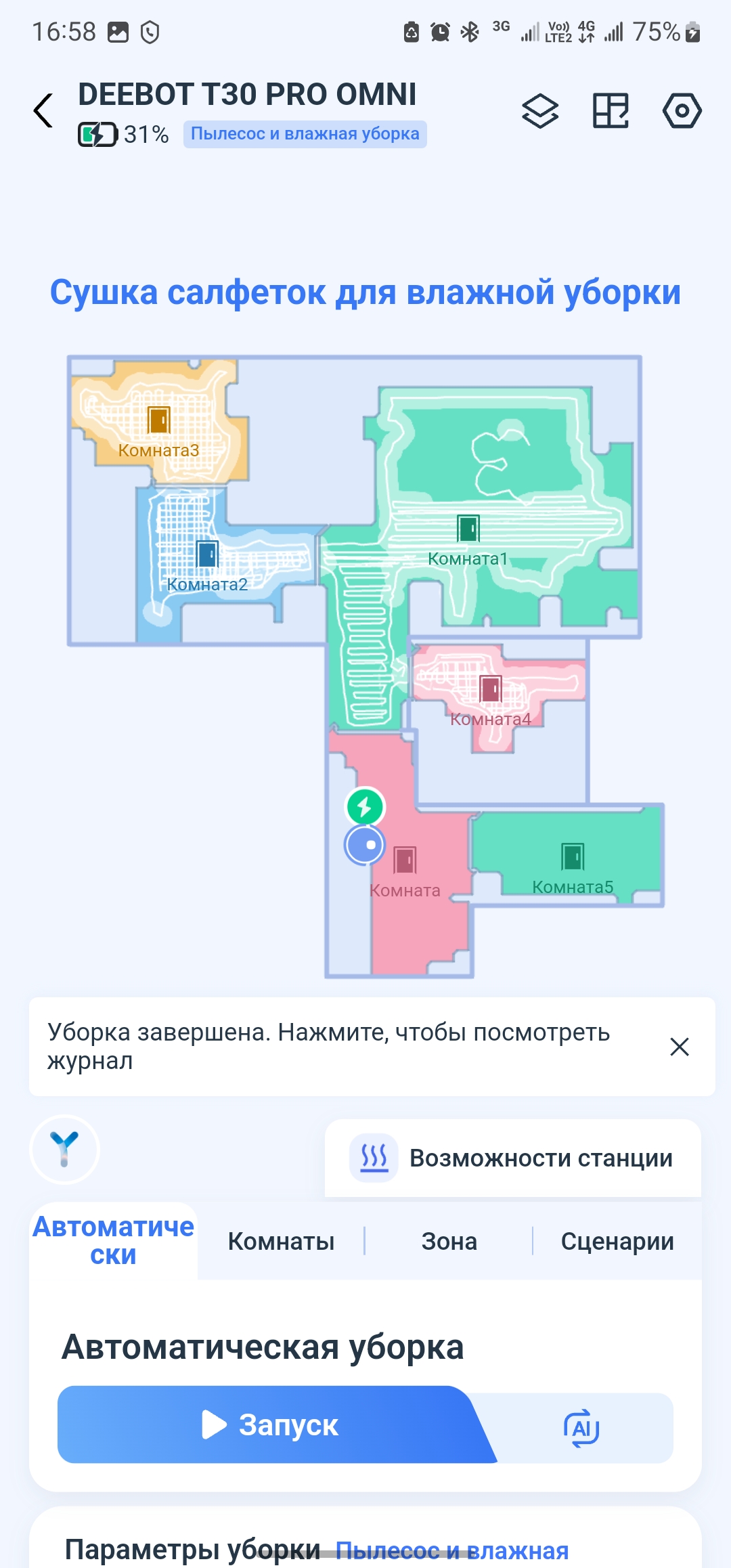Select Комната2 on the map
The height and width of the screenshot is (1568, 731).
point(207,555)
